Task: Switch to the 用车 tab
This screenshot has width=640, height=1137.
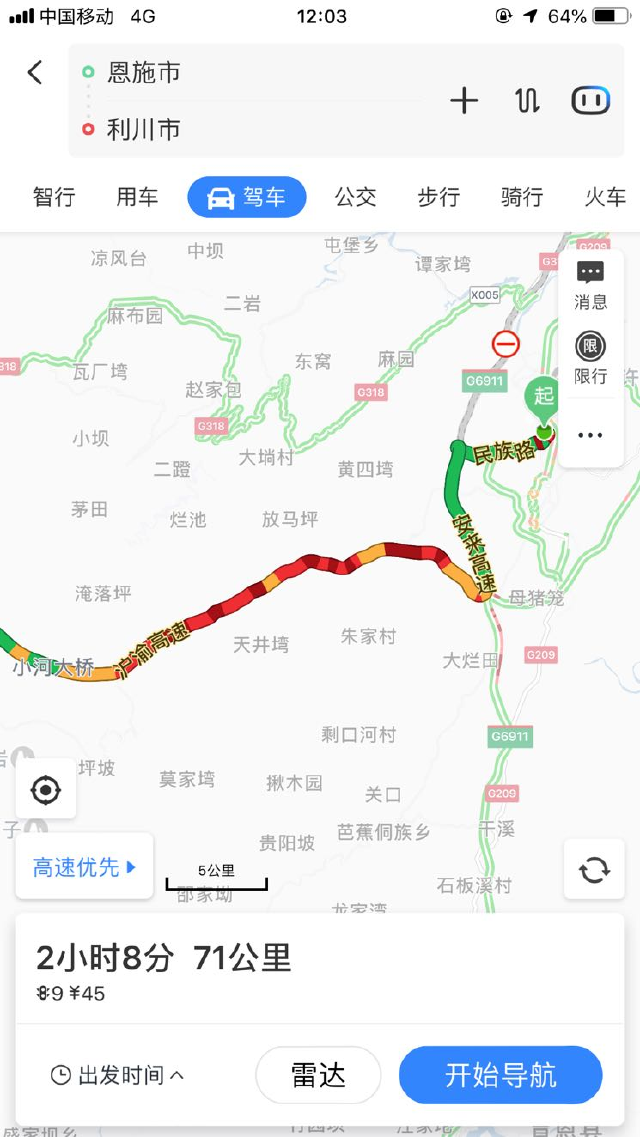Action: (137, 197)
